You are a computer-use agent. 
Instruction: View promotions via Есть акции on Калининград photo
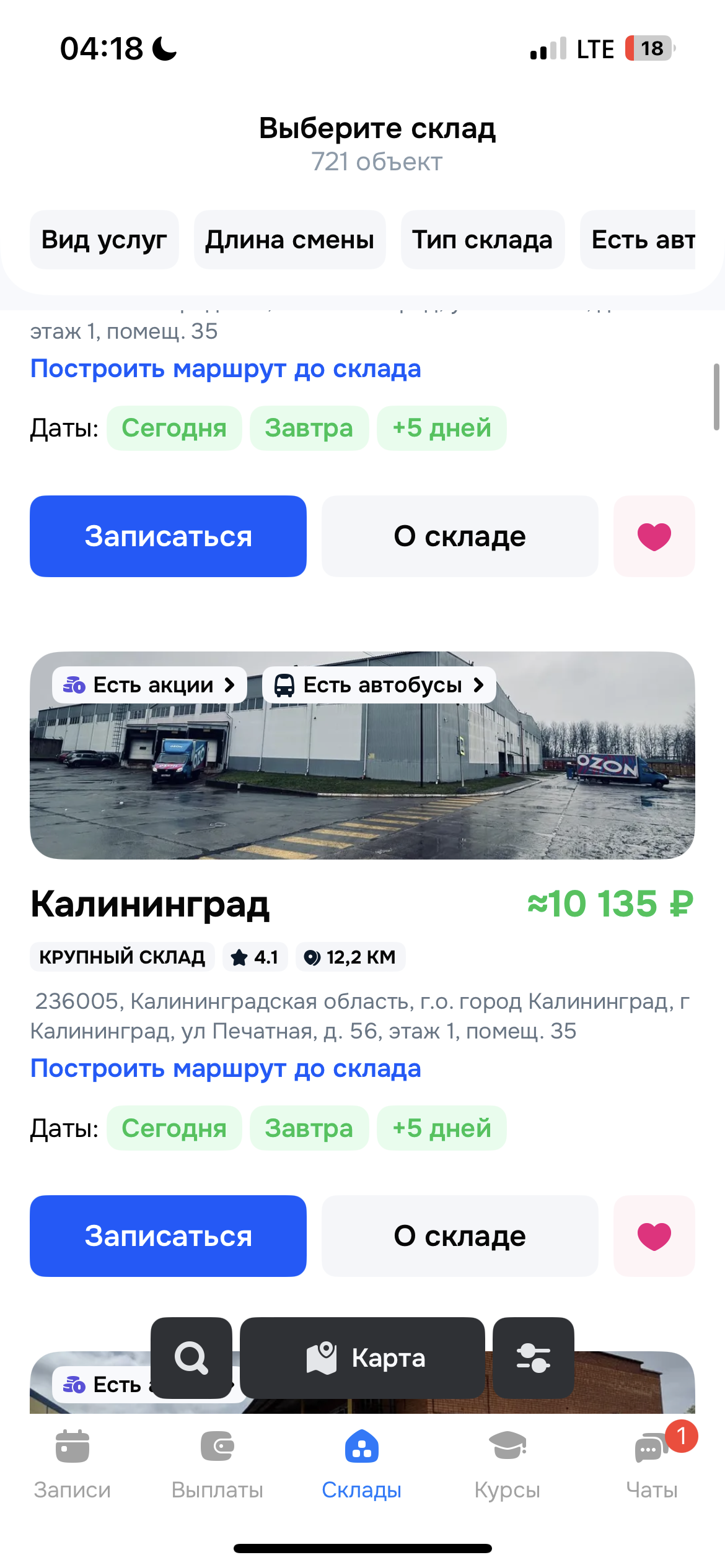pyautogui.click(x=149, y=685)
